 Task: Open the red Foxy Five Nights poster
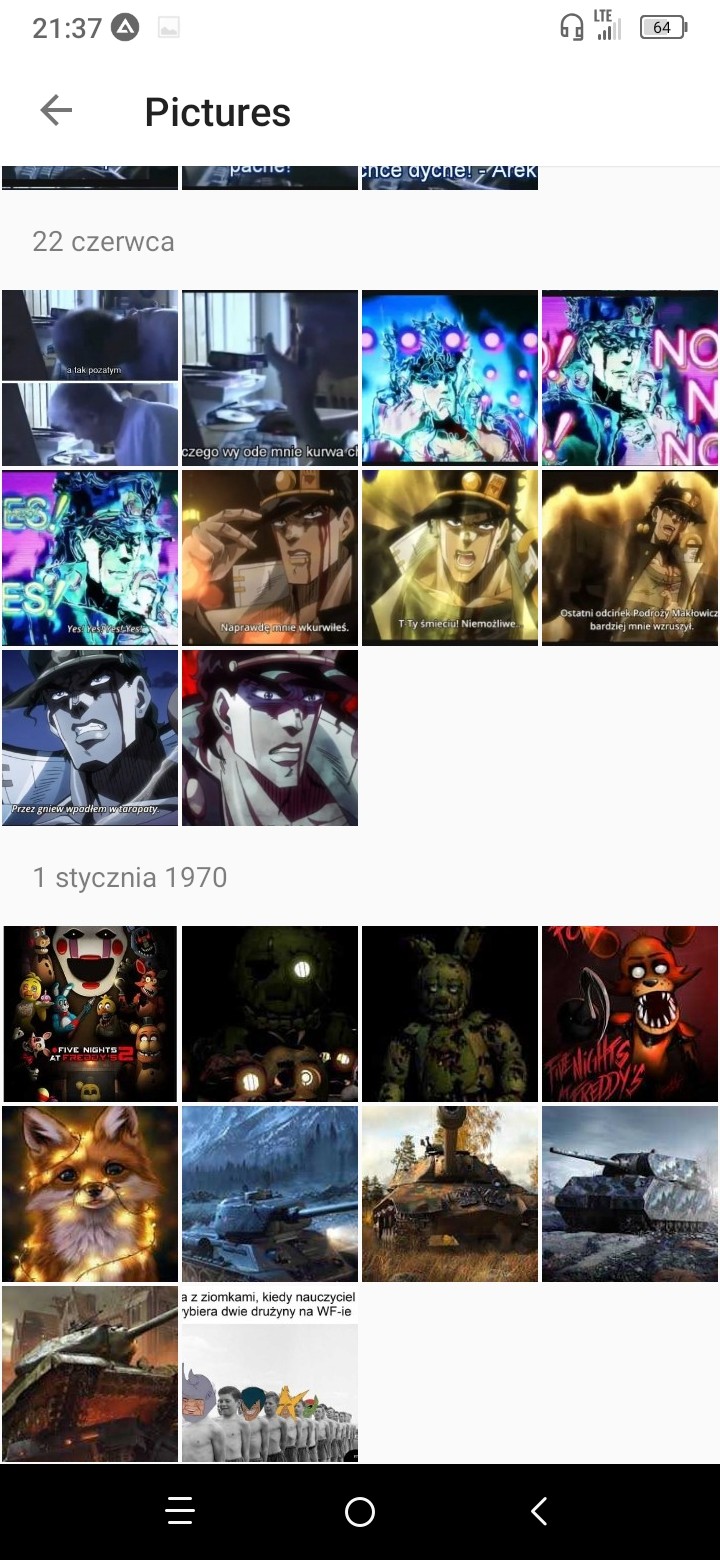630,1014
